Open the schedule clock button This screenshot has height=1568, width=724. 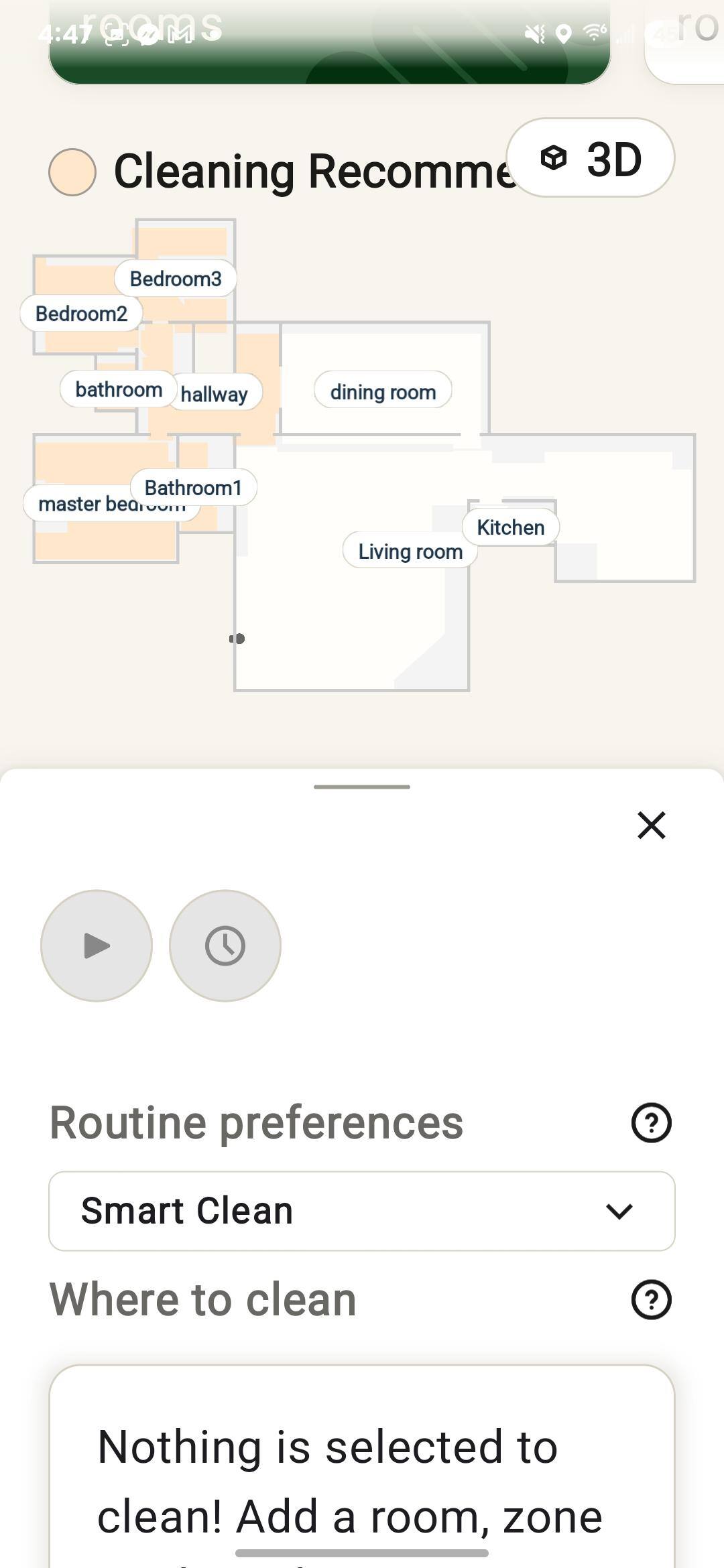[225, 945]
